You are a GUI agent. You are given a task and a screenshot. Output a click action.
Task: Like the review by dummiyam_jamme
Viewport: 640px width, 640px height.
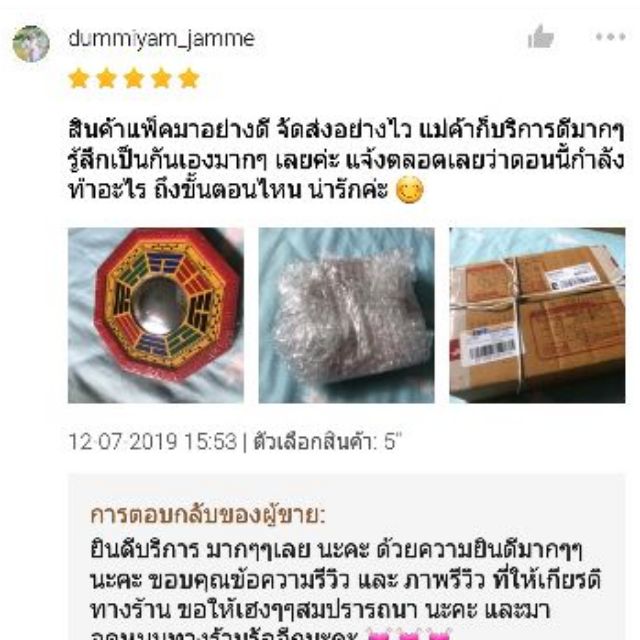click(540, 38)
